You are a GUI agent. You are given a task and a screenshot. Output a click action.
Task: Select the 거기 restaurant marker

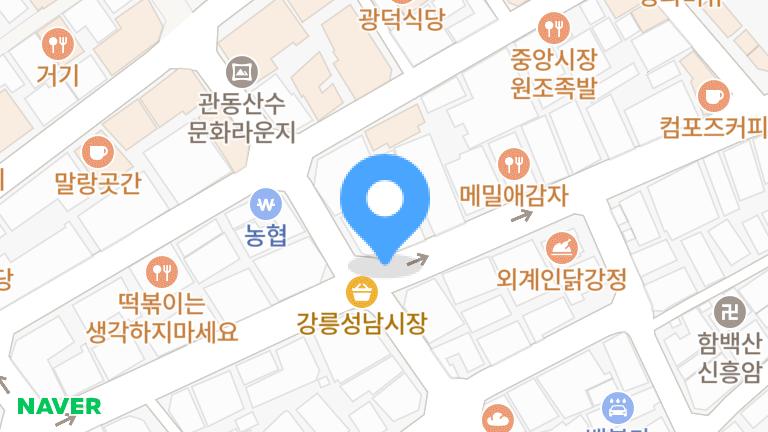[57, 43]
